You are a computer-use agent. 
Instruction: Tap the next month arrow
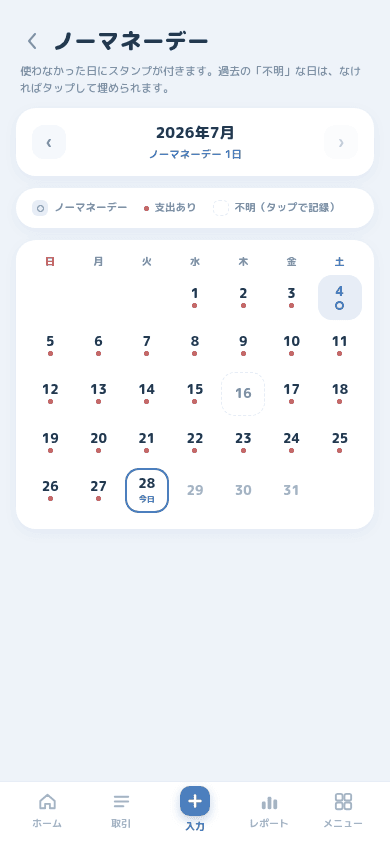click(x=341, y=142)
